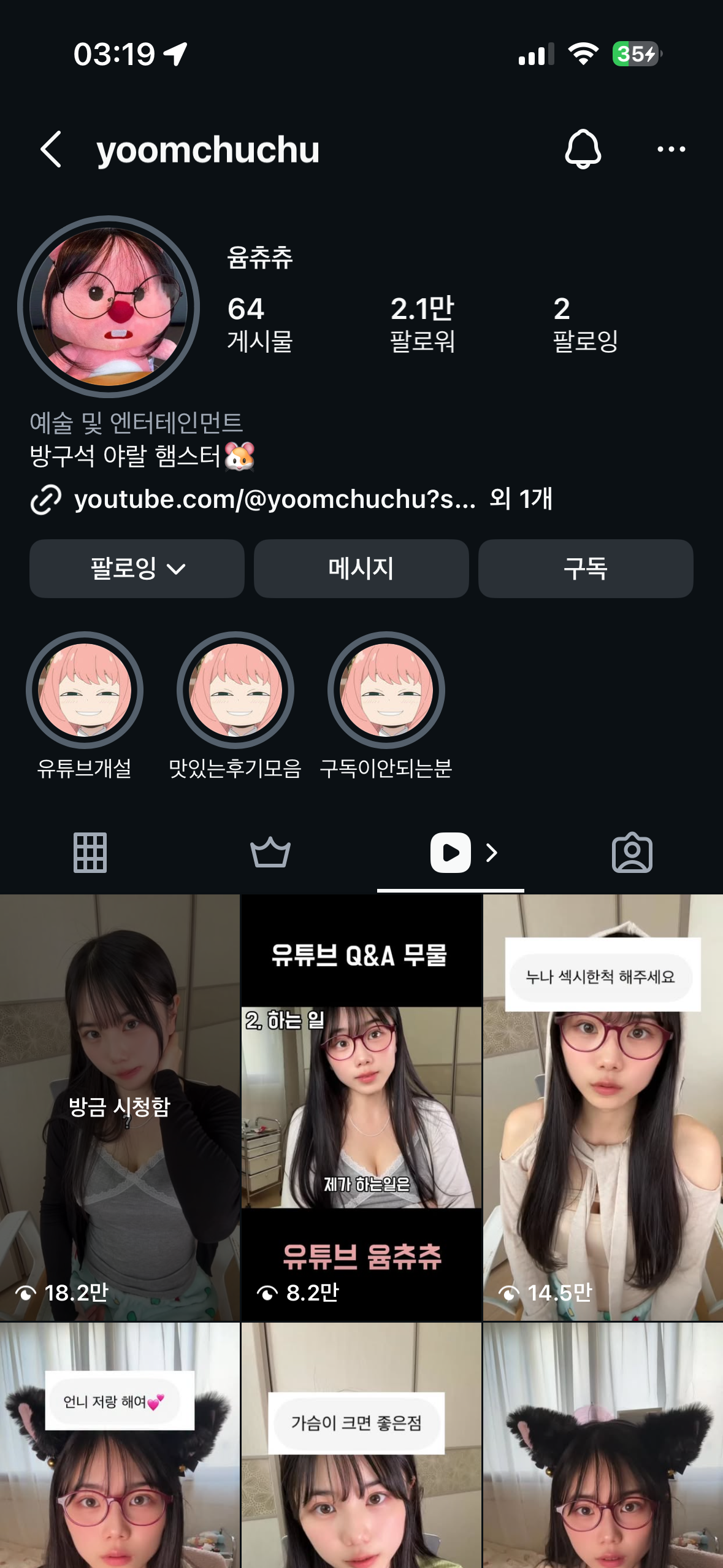
Task: Open the 누나 섹시한척 해주세요 reel
Action: point(603,1107)
